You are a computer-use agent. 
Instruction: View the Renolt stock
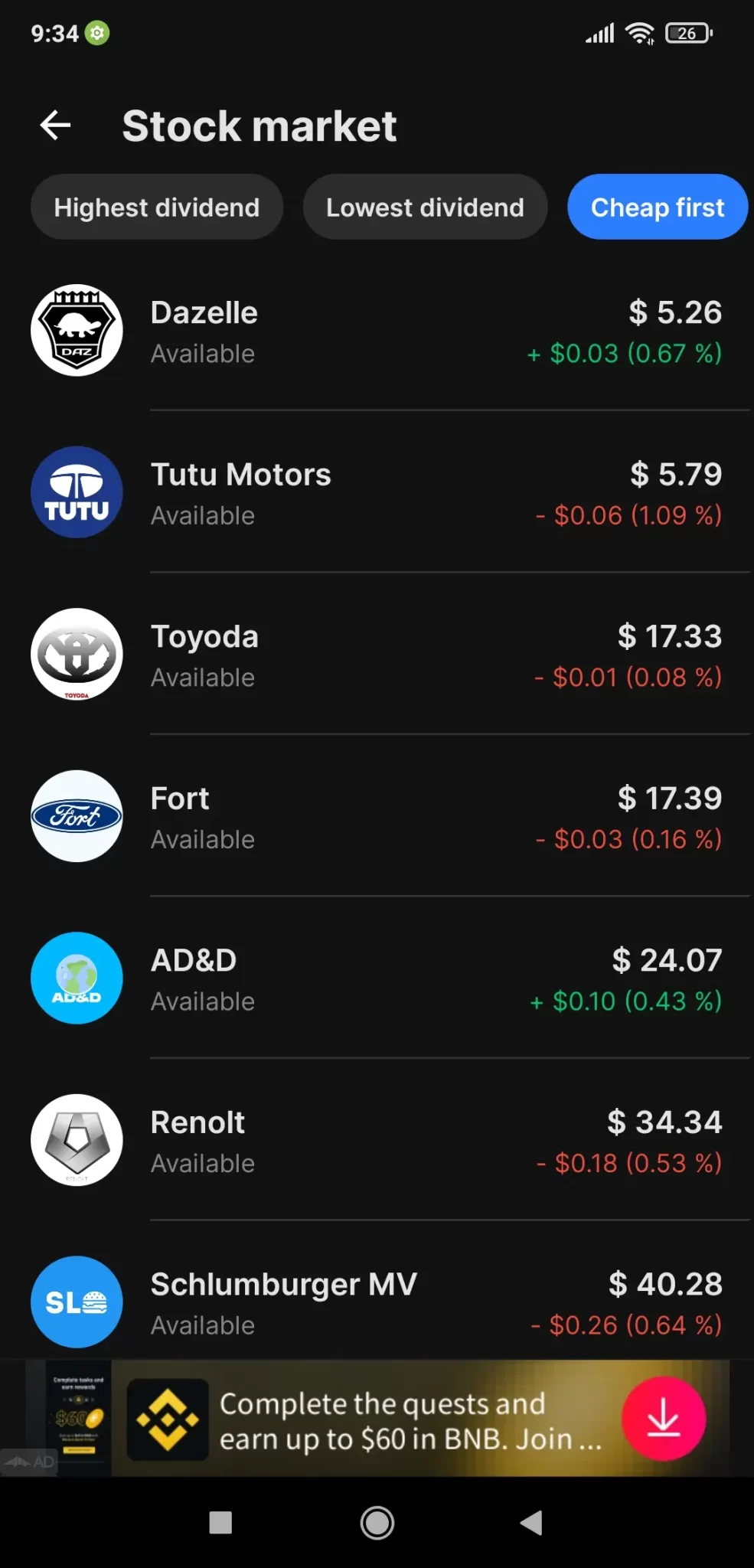[x=375, y=1142]
